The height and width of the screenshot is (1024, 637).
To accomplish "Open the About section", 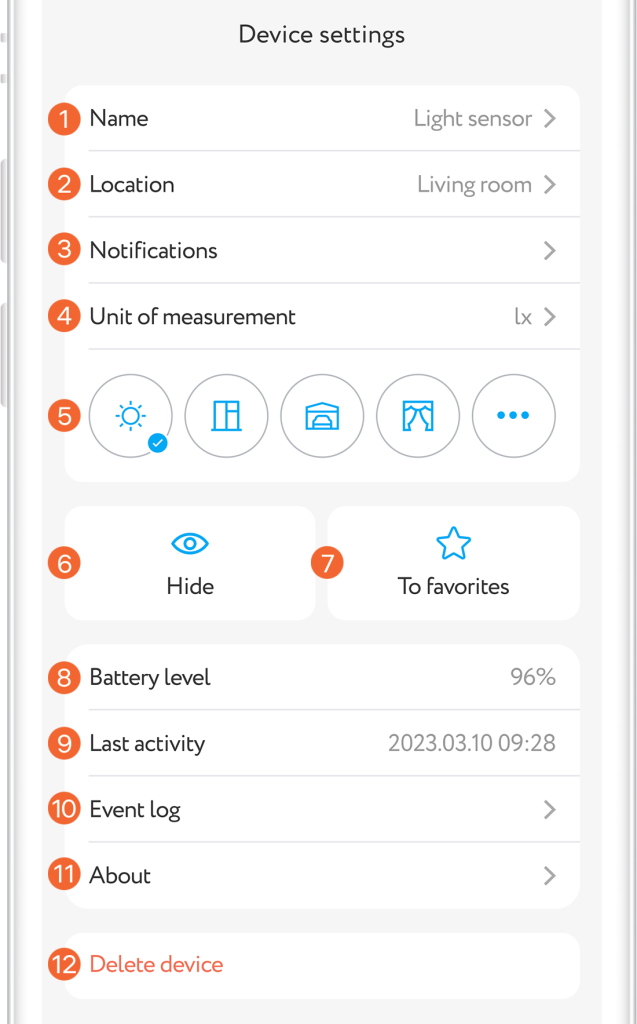I will 322,875.
